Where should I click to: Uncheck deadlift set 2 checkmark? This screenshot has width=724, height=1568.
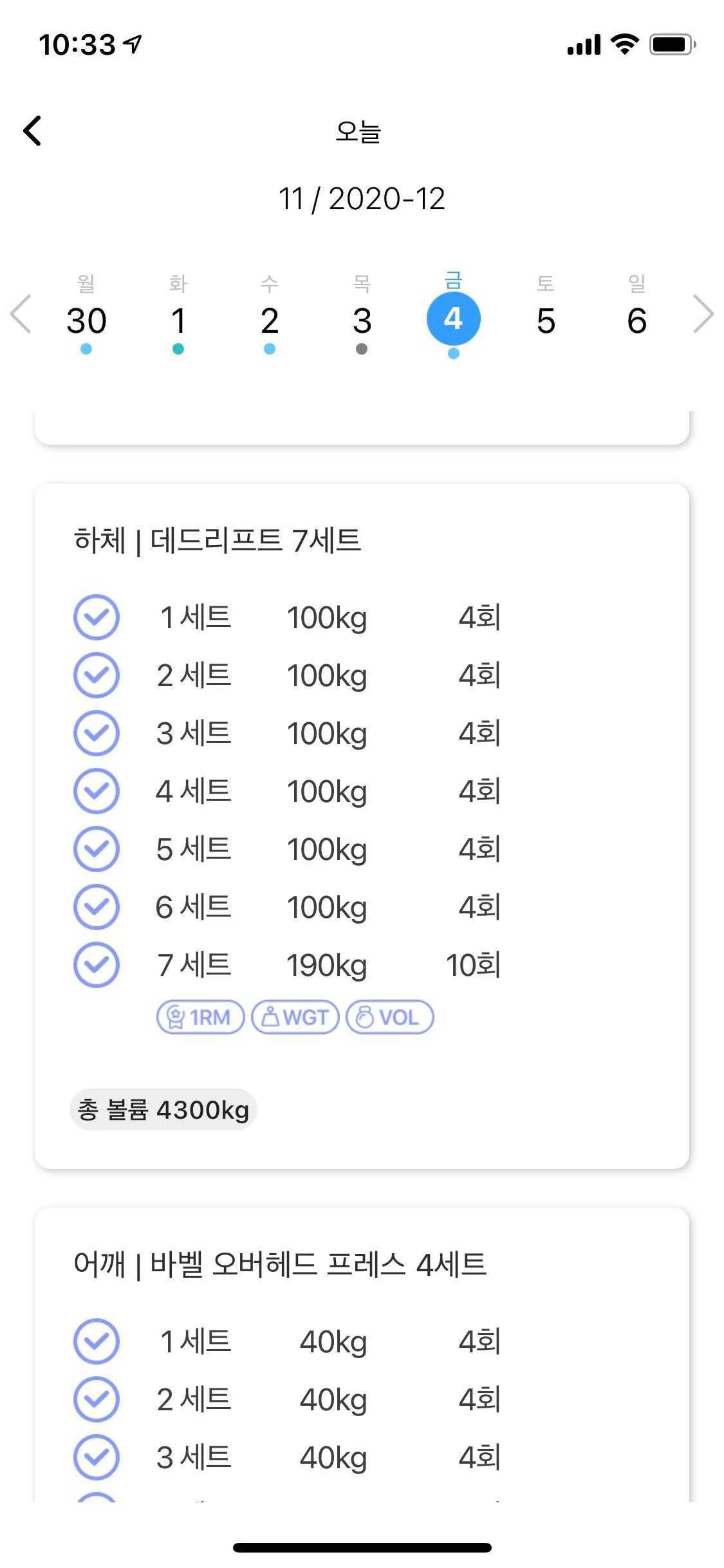[97, 675]
